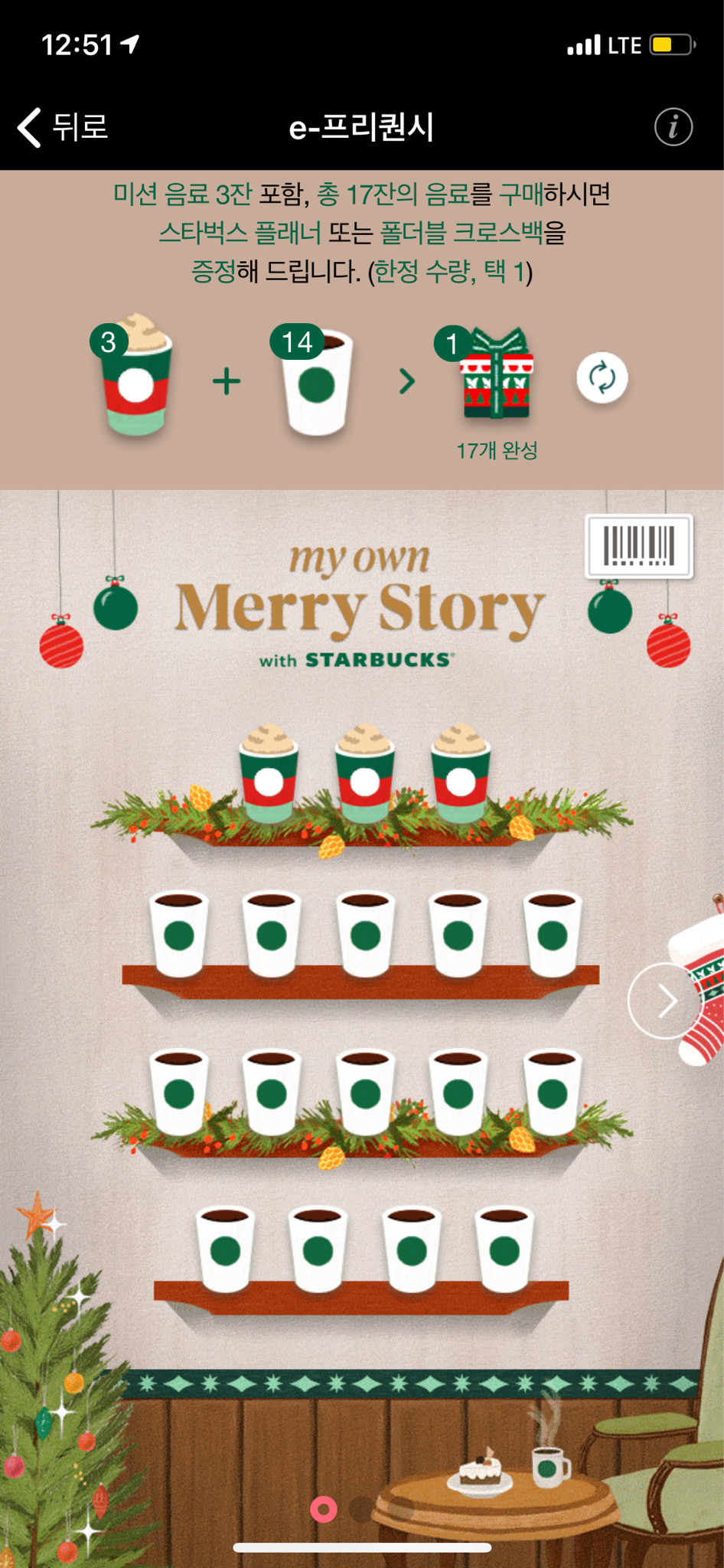Select the second page indicator dot
The width and height of the screenshot is (724, 1568).
point(361,1509)
